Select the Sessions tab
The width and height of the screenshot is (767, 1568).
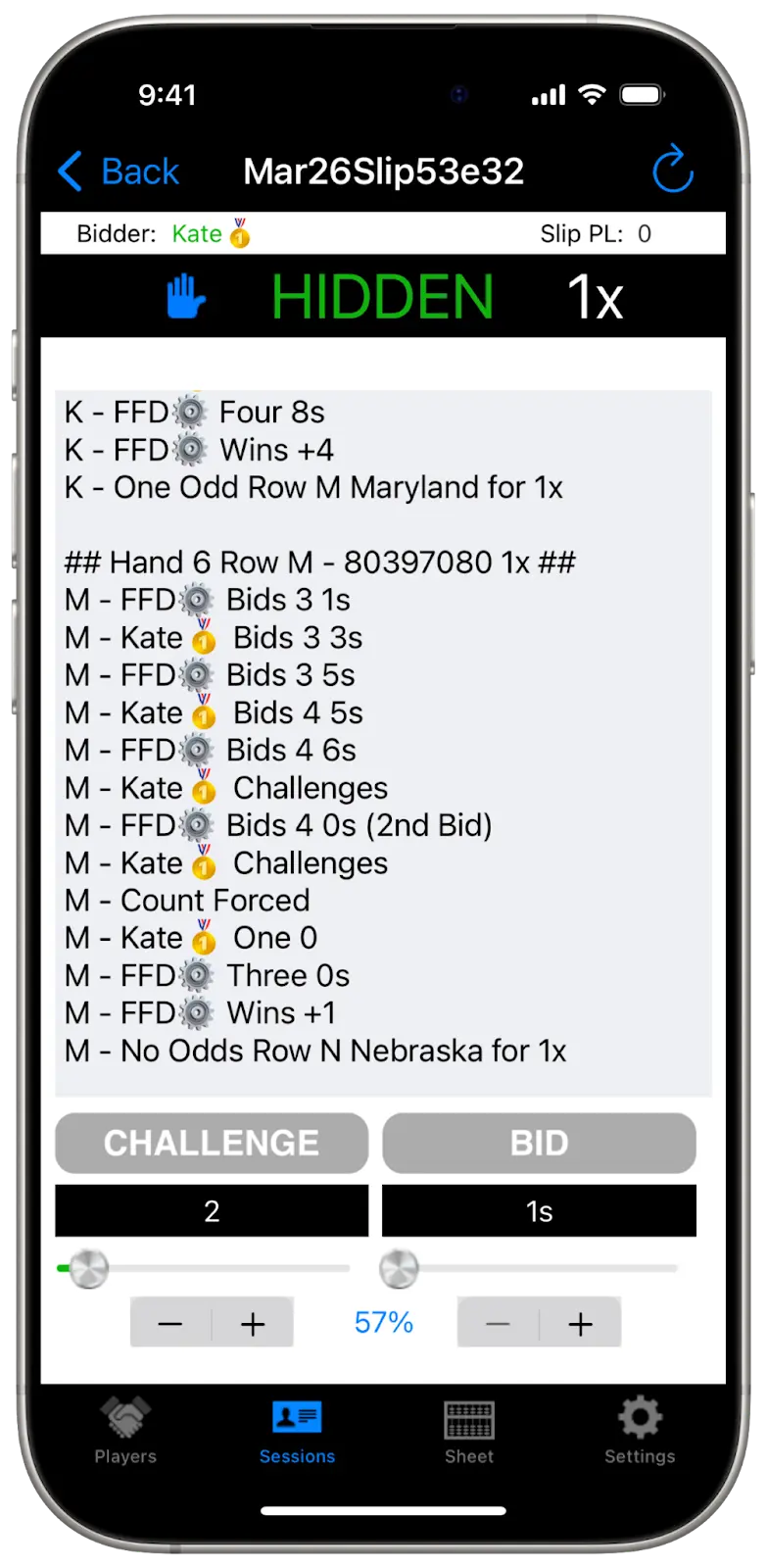[x=297, y=1430]
